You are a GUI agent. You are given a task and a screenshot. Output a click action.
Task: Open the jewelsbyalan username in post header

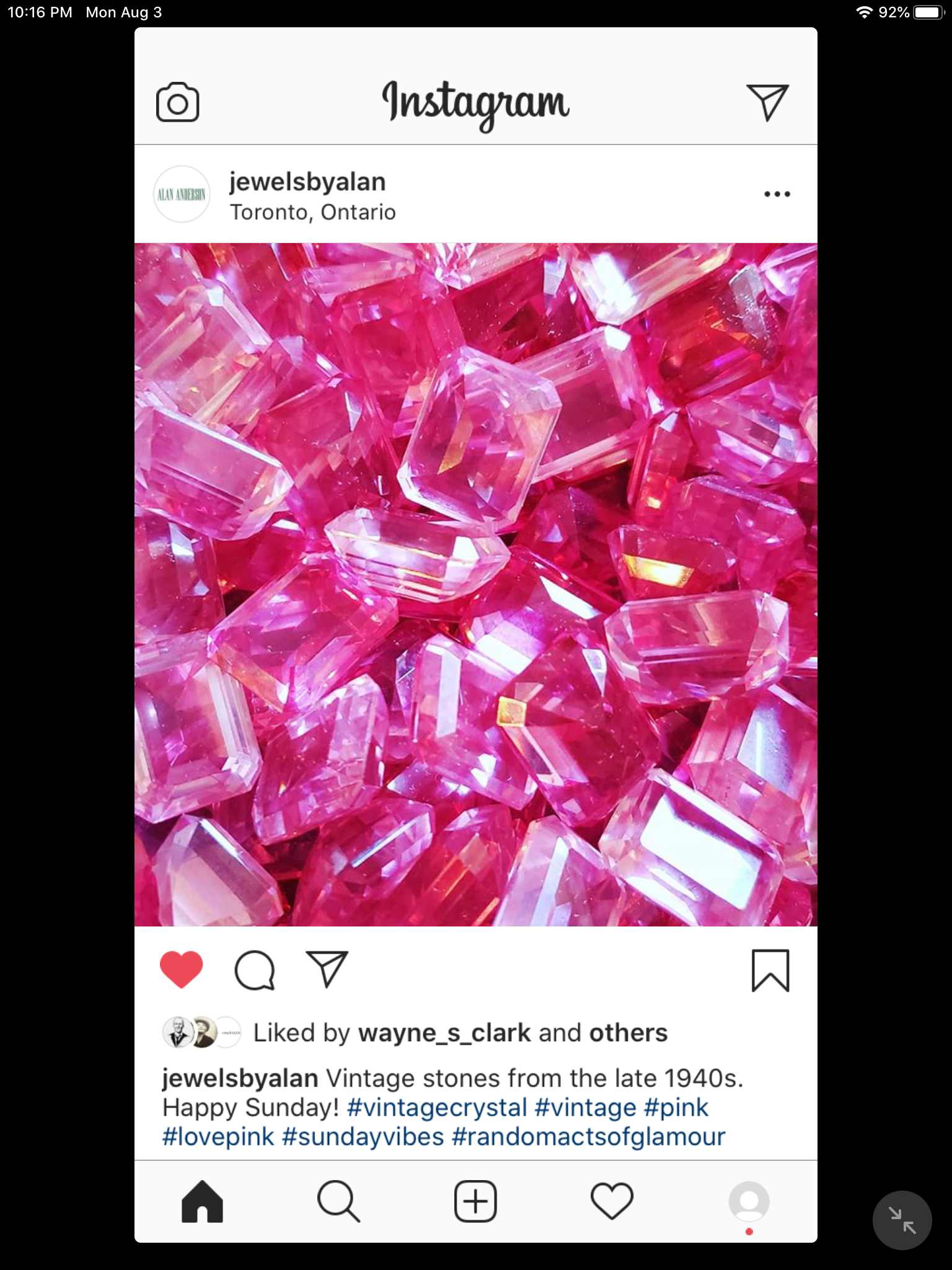coord(307,182)
